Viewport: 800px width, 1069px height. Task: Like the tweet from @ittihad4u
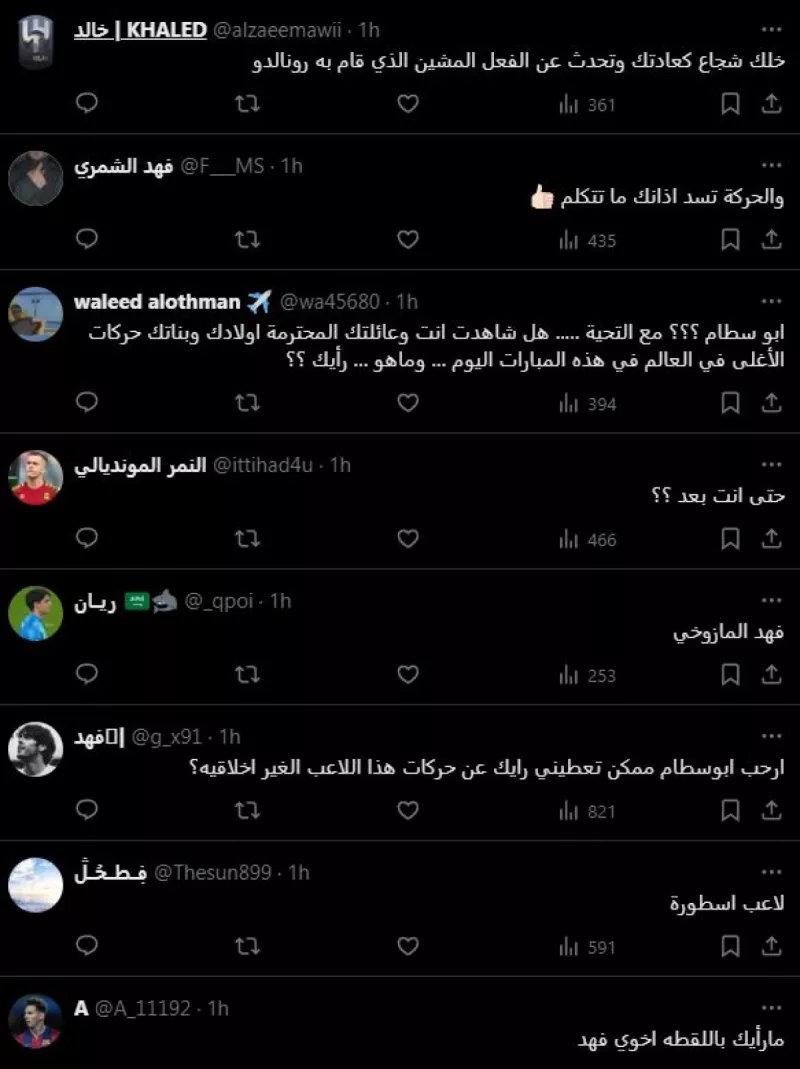coord(407,539)
